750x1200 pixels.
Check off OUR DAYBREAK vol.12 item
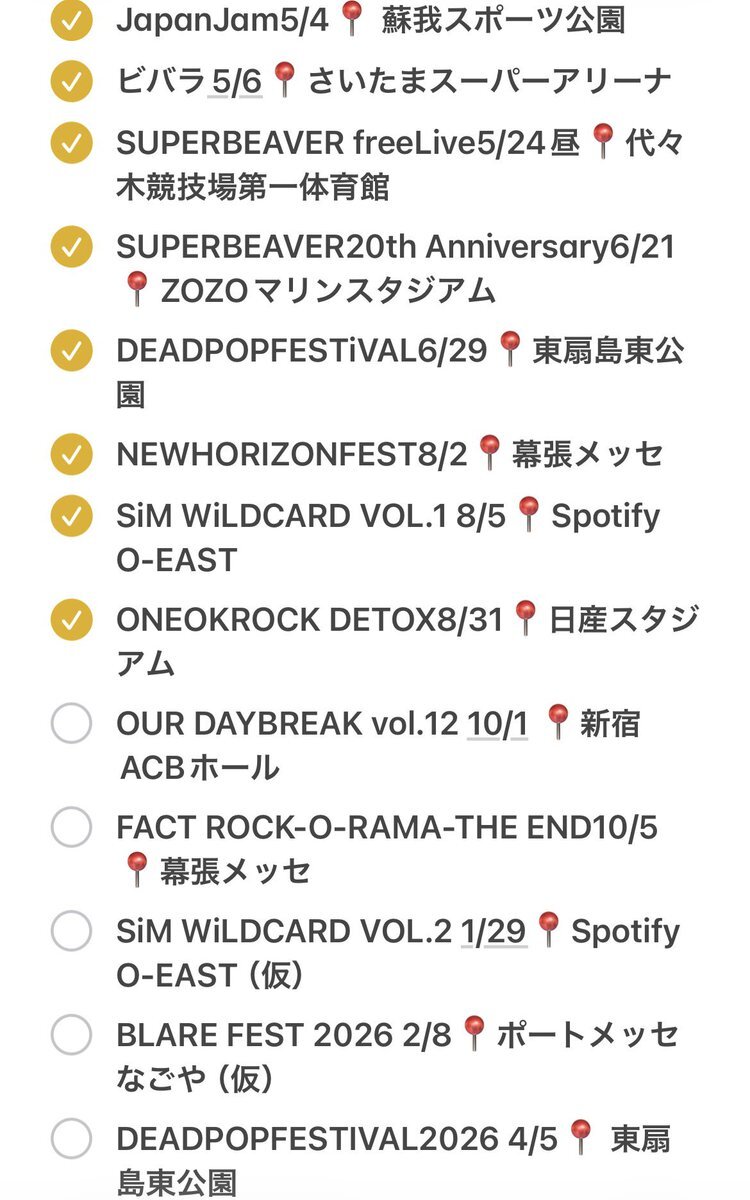point(71,724)
